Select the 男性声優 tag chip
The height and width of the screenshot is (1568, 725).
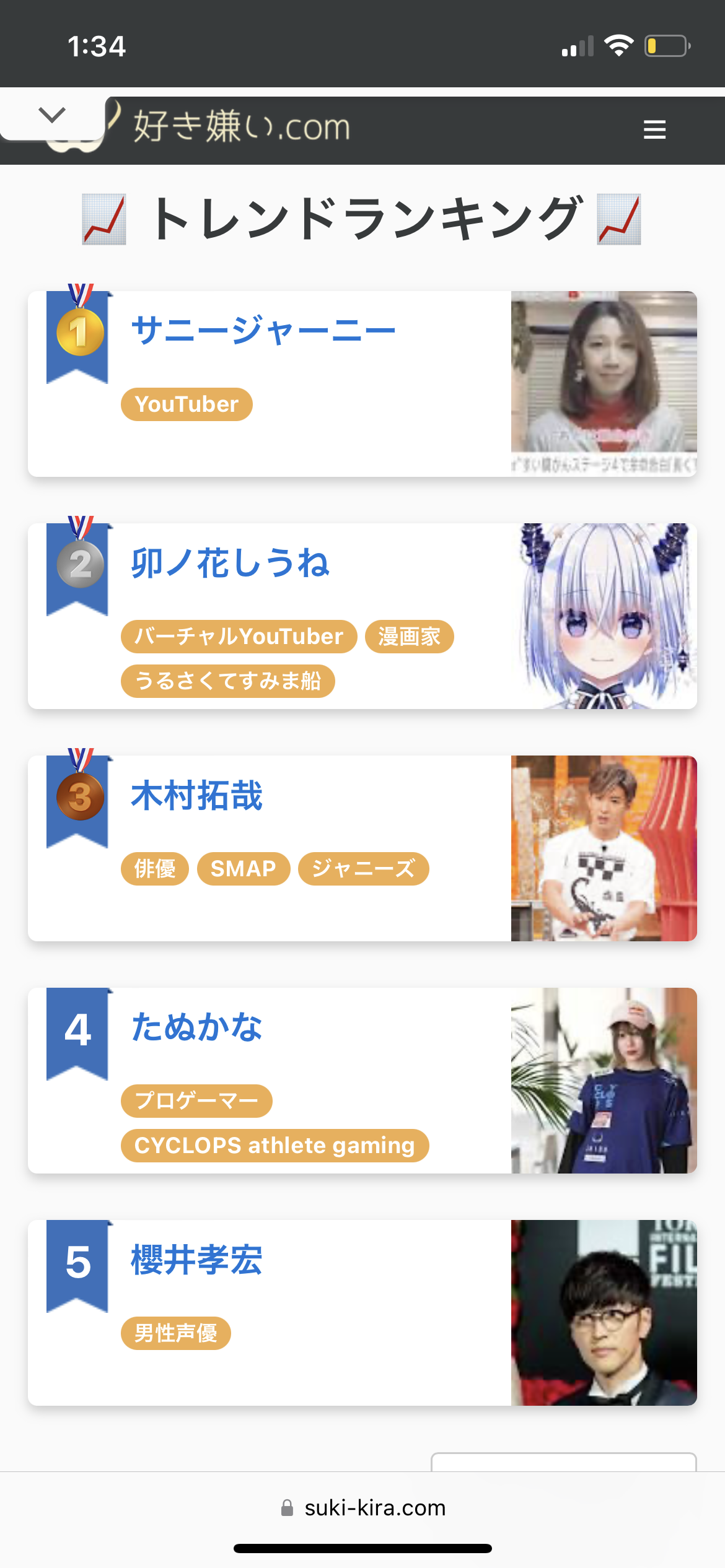coord(176,1333)
